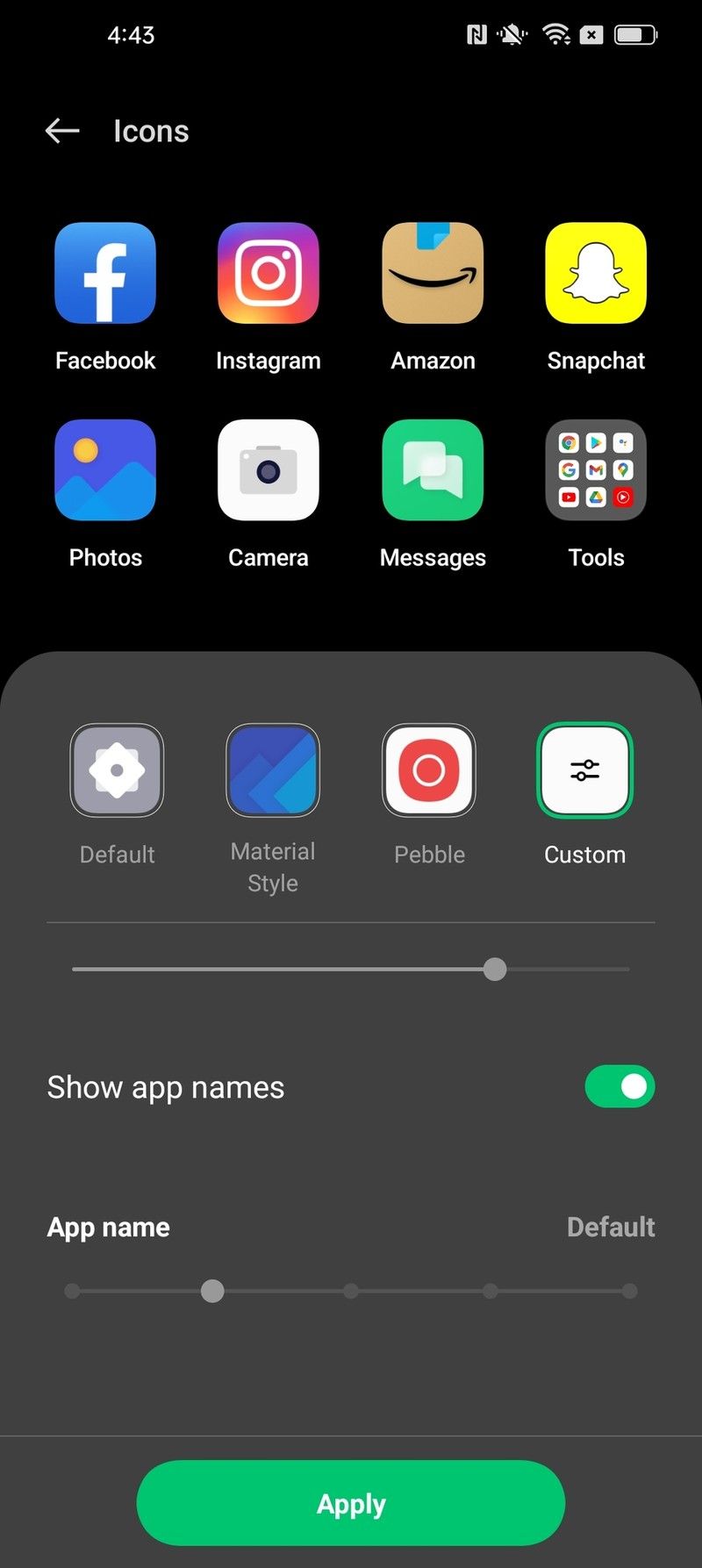
Task: Apply the icon settings
Action: (x=351, y=1503)
